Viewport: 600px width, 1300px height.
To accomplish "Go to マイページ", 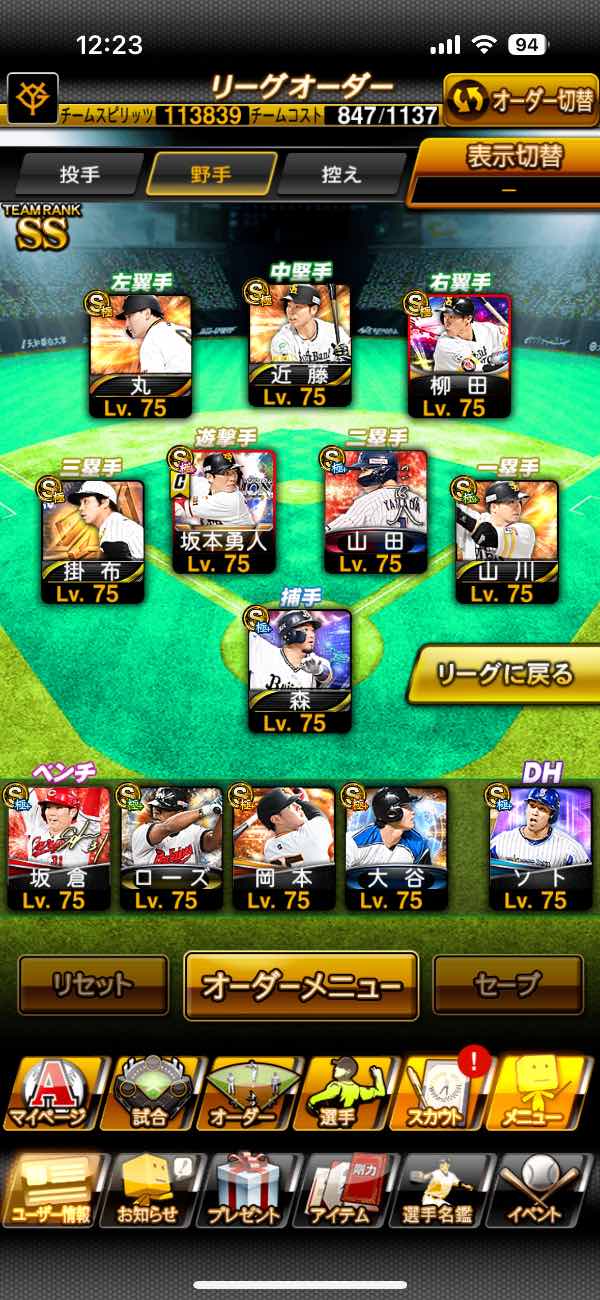I will 52,1093.
